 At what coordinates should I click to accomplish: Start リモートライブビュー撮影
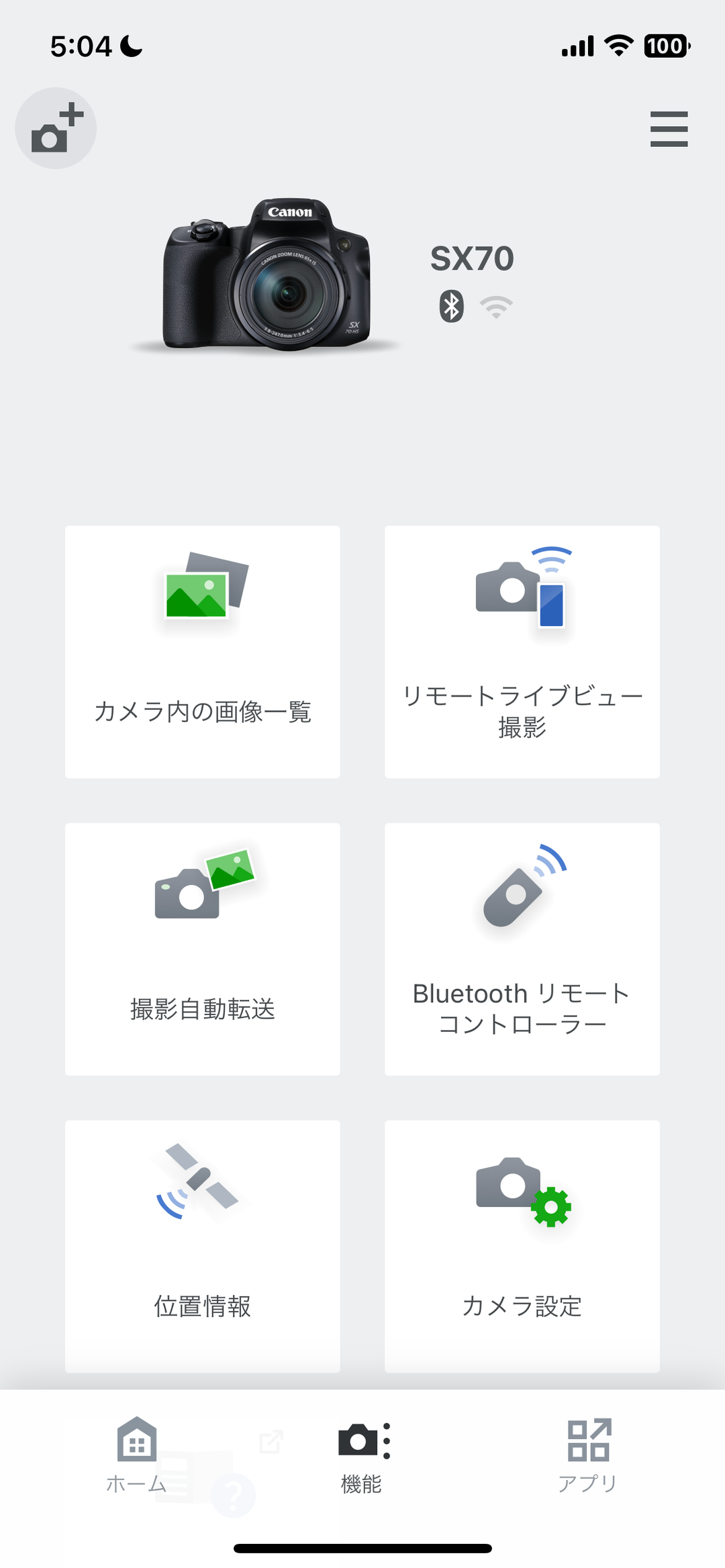[522, 651]
